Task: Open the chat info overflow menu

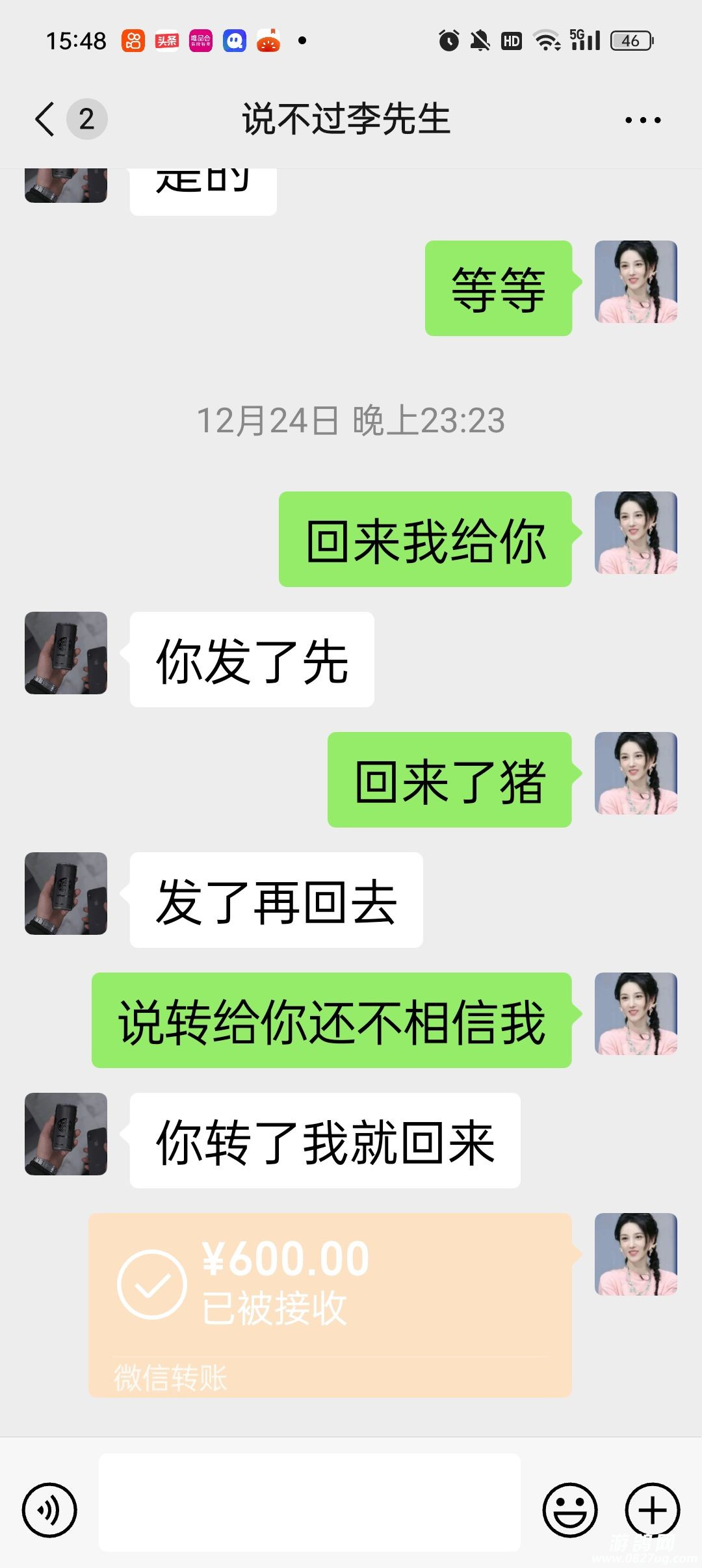Action: [642, 120]
